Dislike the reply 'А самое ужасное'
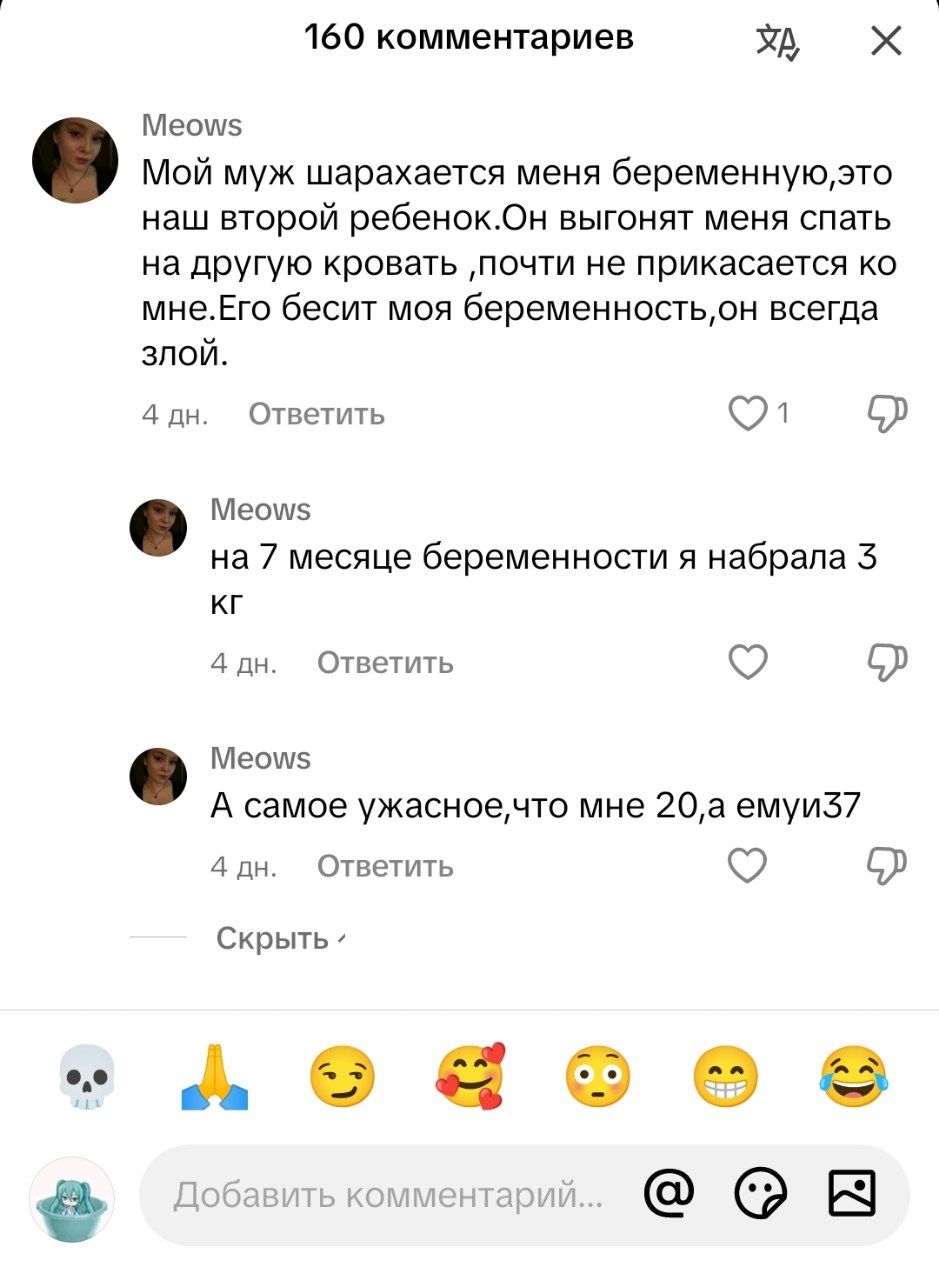This screenshot has width=939, height=1280. 886,866
